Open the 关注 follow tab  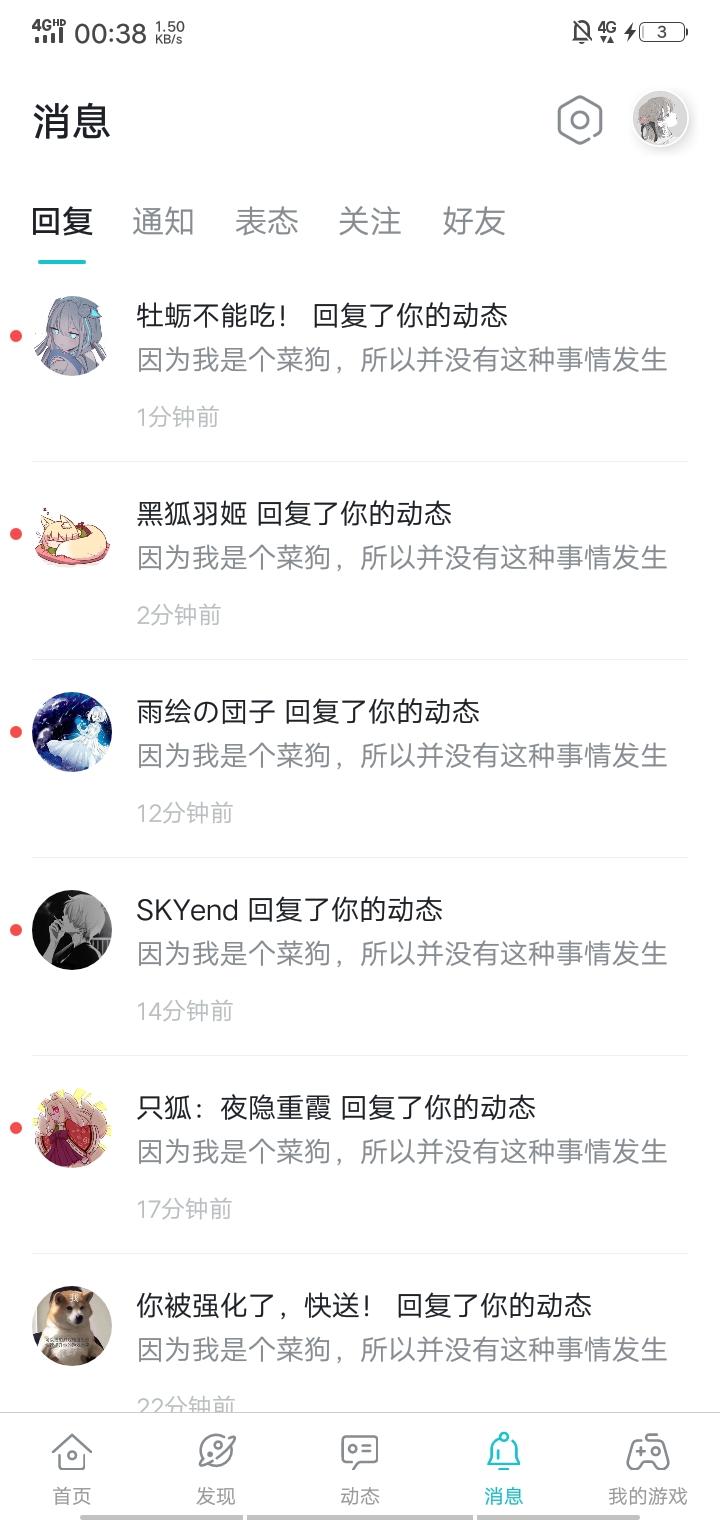(x=370, y=222)
